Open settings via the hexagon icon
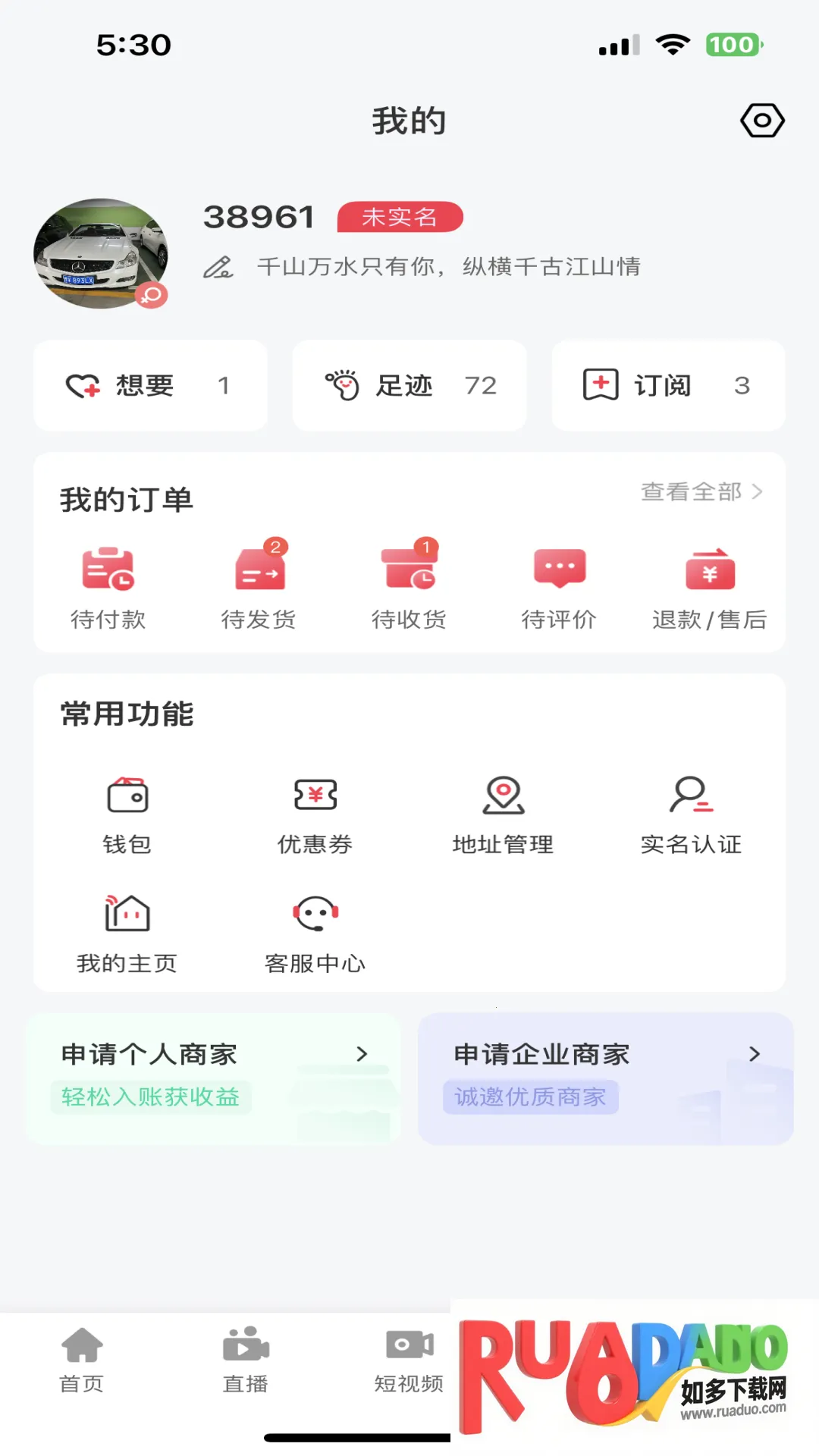The image size is (819, 1456). 761,121
